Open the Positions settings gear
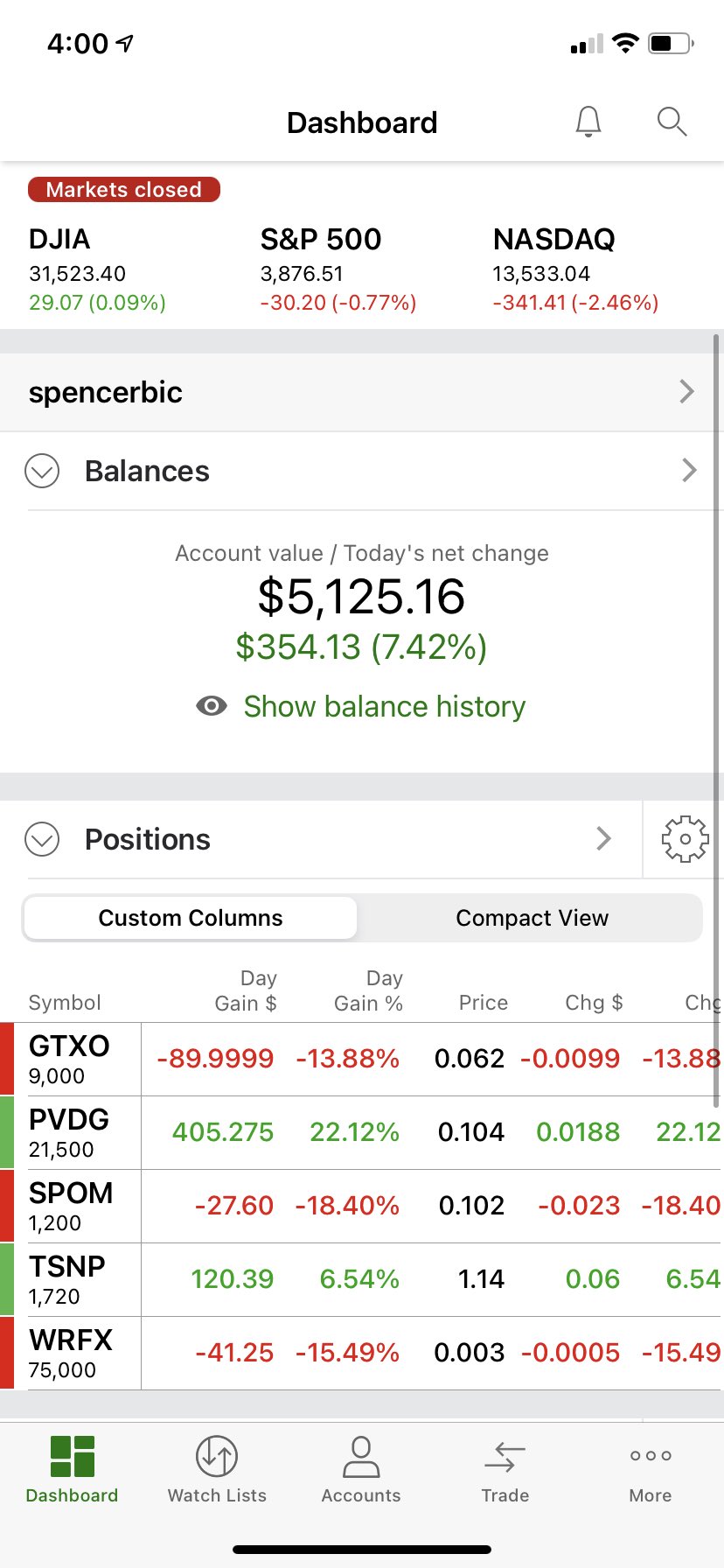Viewport: 724px width, 1568px height. coord(685,839)
